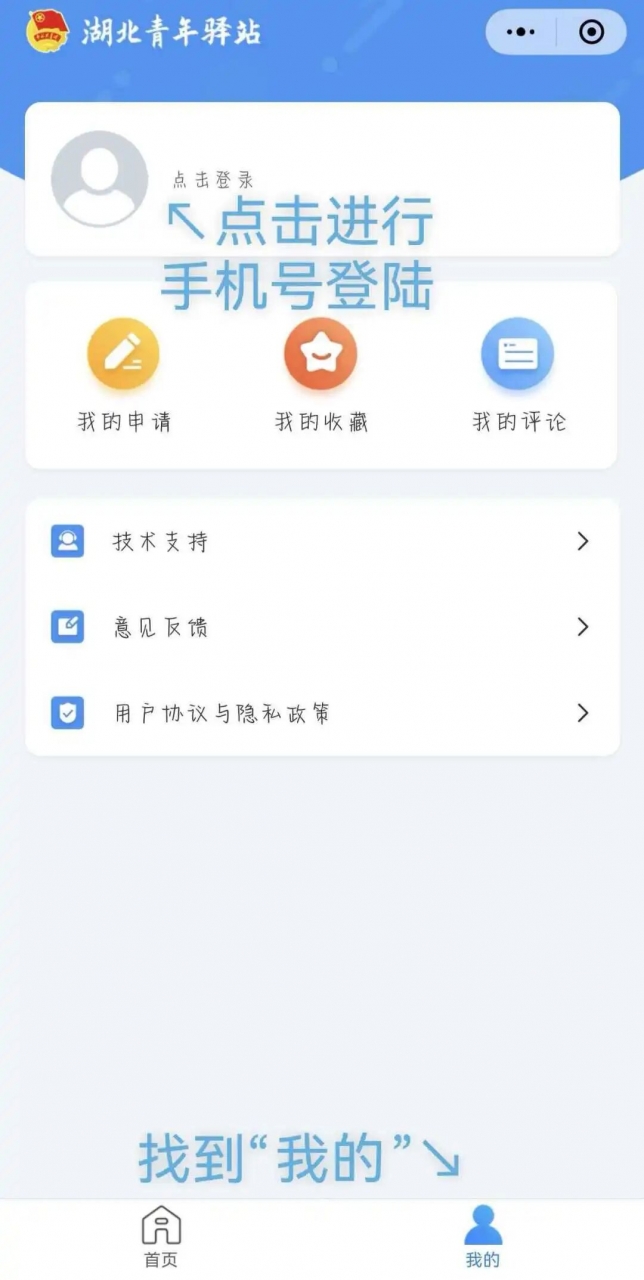Viewport: 644px width, 1280px height.
Task: Close the mini program via circle icon
Action: pos(592,32)
